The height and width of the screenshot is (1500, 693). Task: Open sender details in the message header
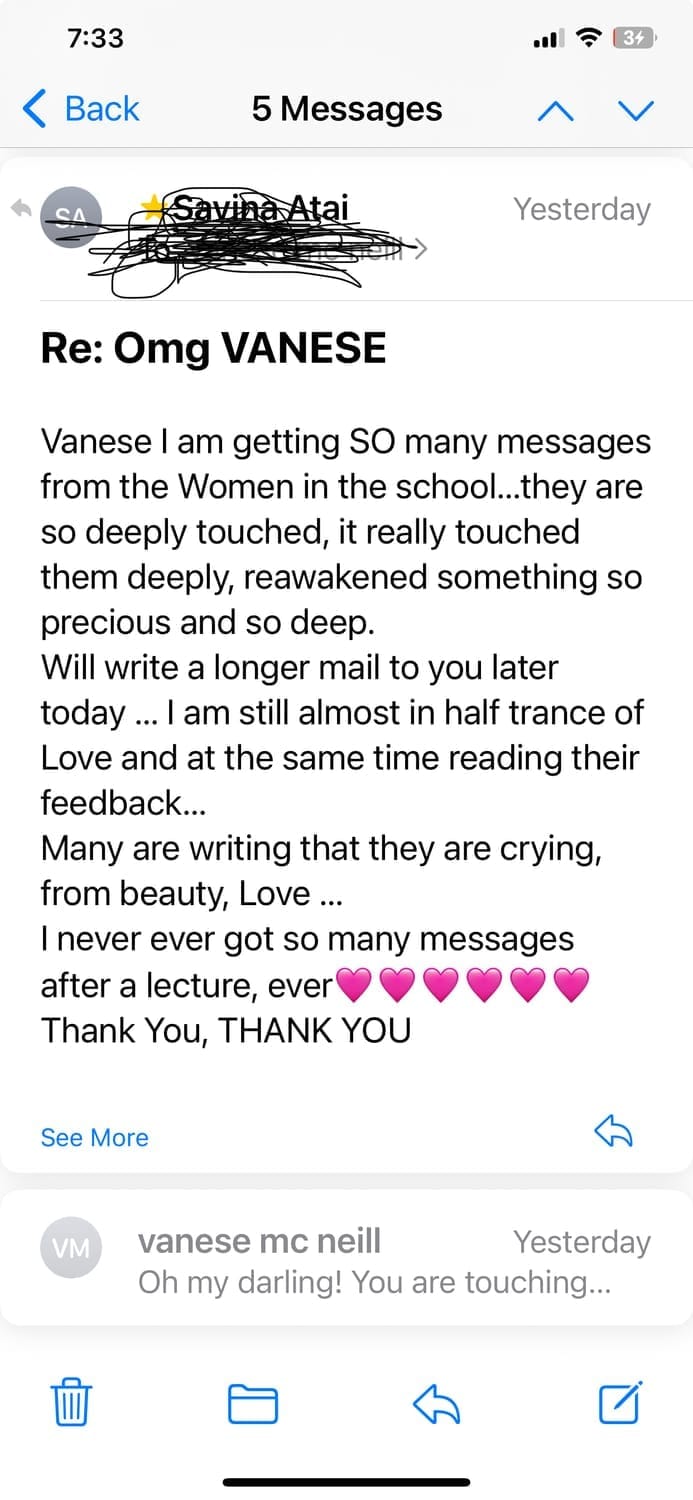click(x=260, y=210)
